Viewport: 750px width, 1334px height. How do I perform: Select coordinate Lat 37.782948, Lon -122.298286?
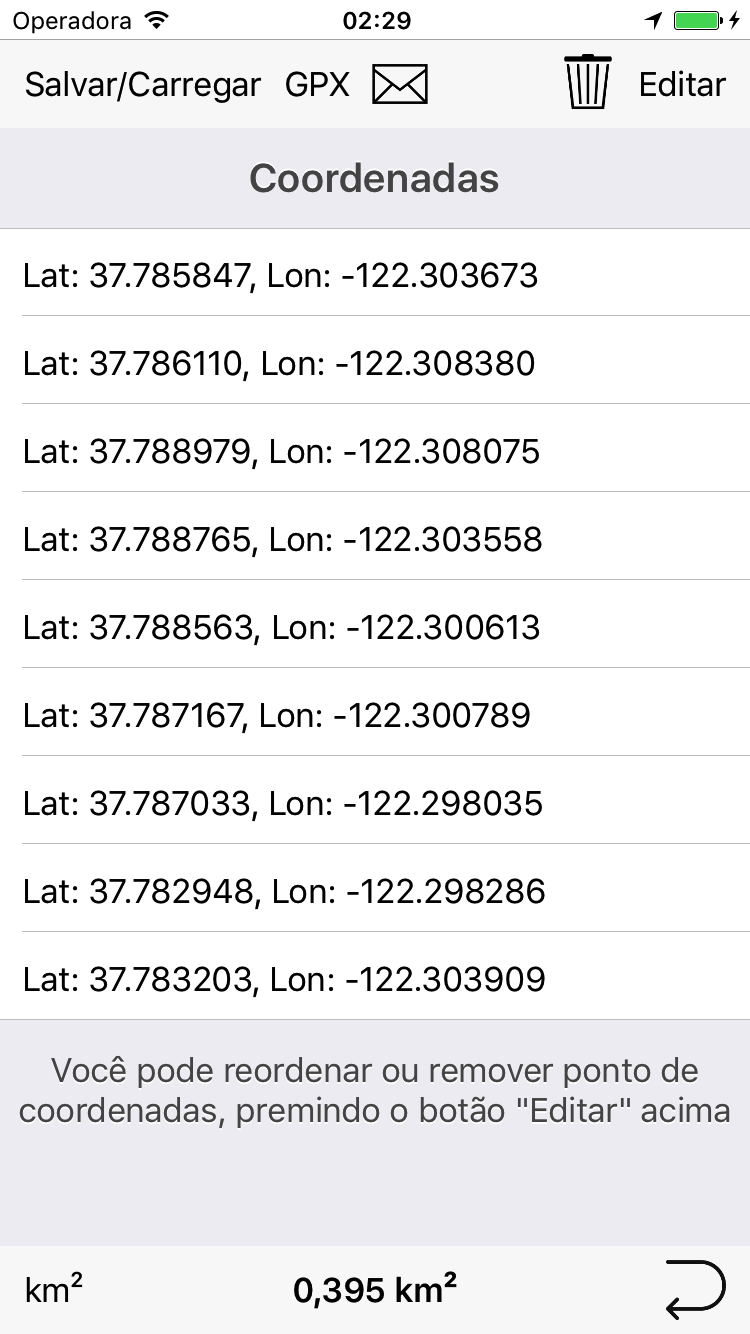(375, 888)
